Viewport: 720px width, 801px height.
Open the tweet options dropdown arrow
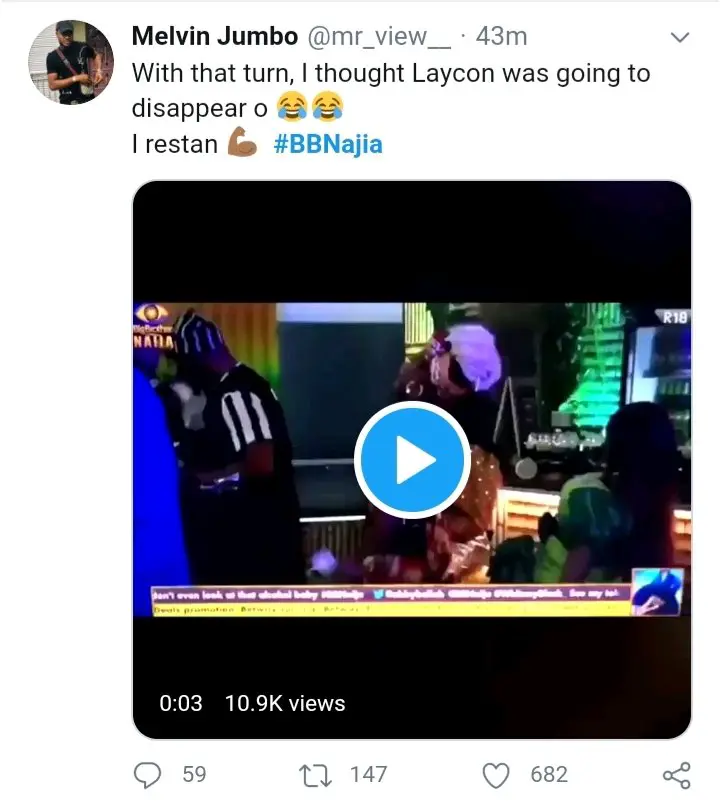pyautogui.click(x=679, y=39)
